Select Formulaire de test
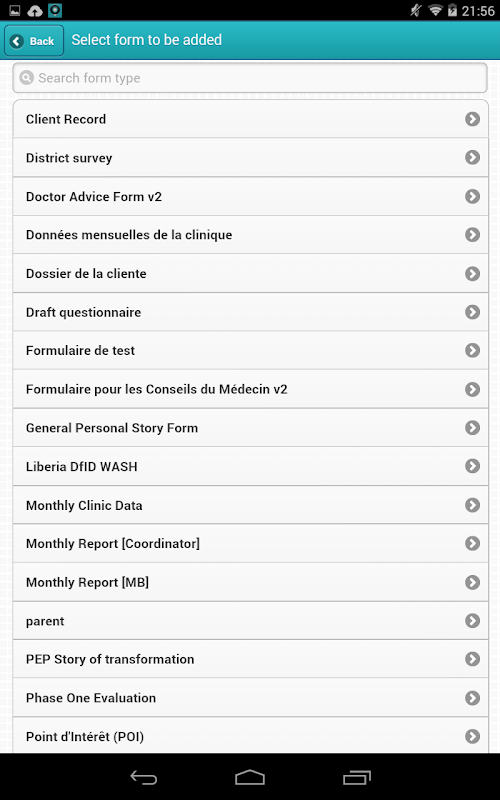Image resolution: width=500 pixels, height=800 pixels. [x=251, y=351]
